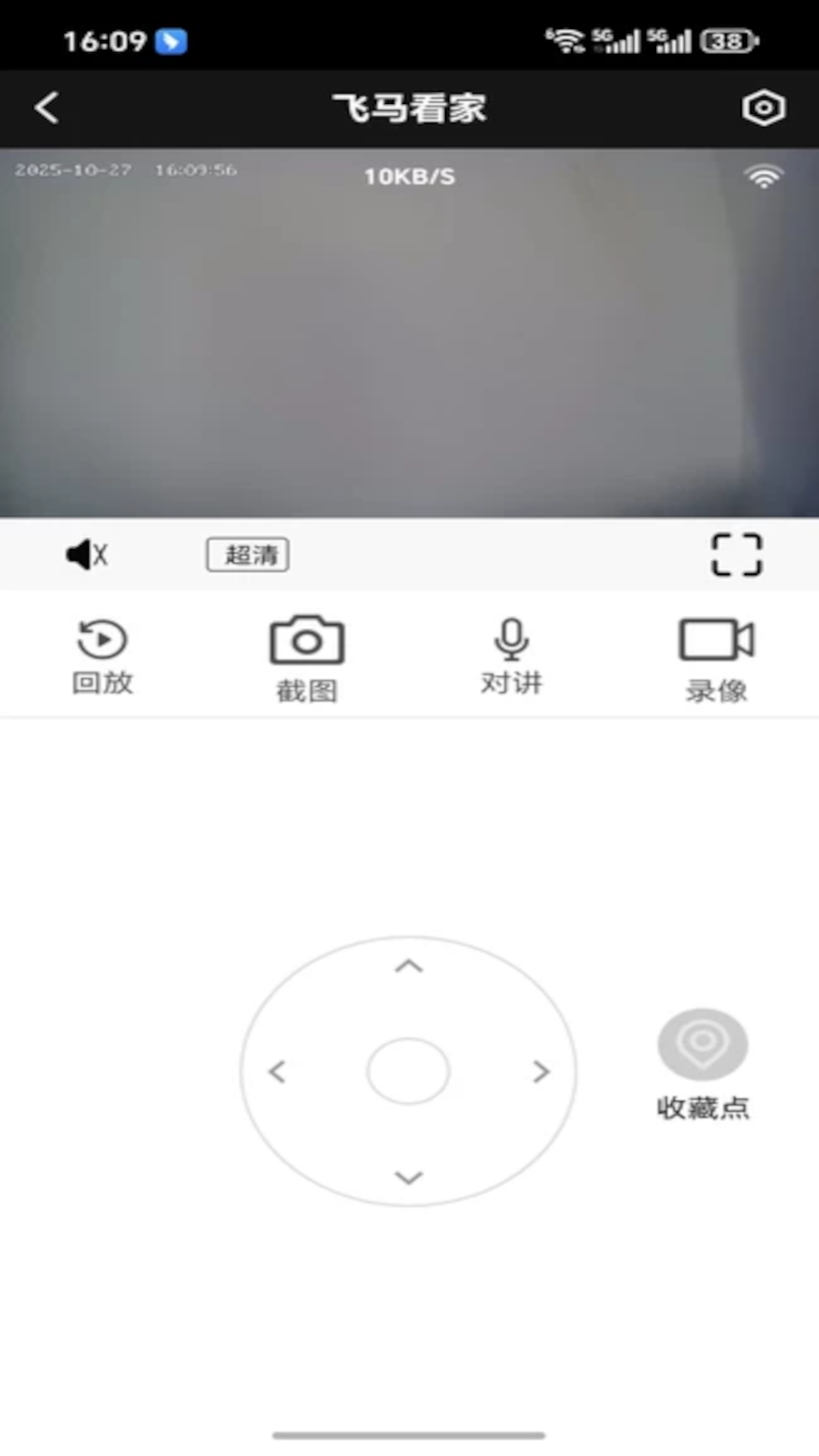Check the WiFi signal icon on video feed

pos(764,175)
